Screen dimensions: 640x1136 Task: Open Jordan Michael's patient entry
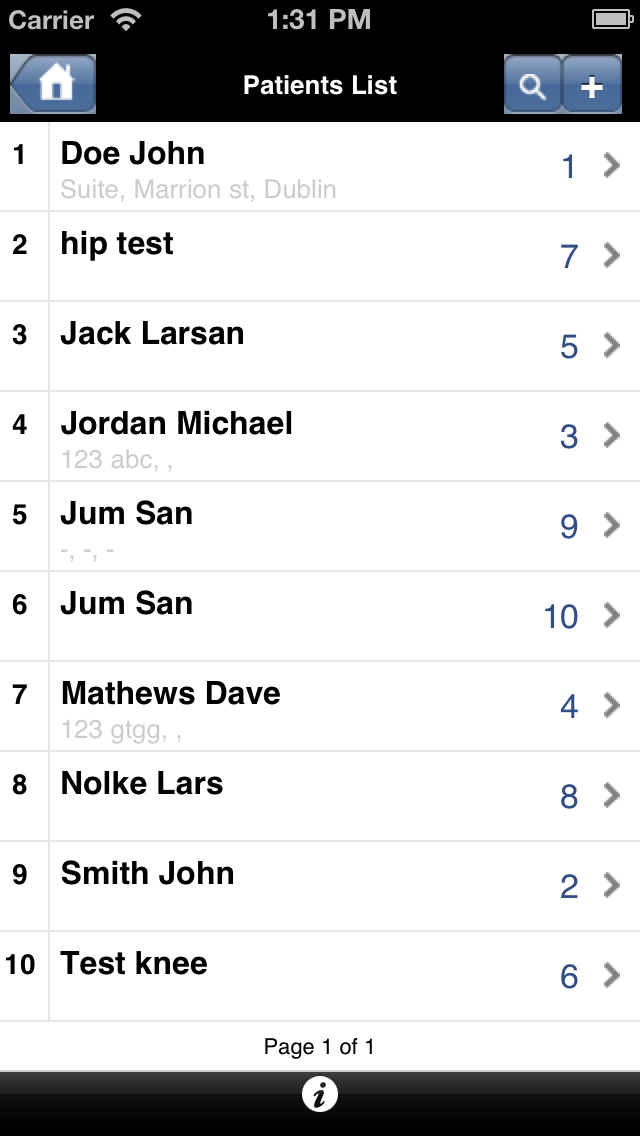tap(320, 436)
